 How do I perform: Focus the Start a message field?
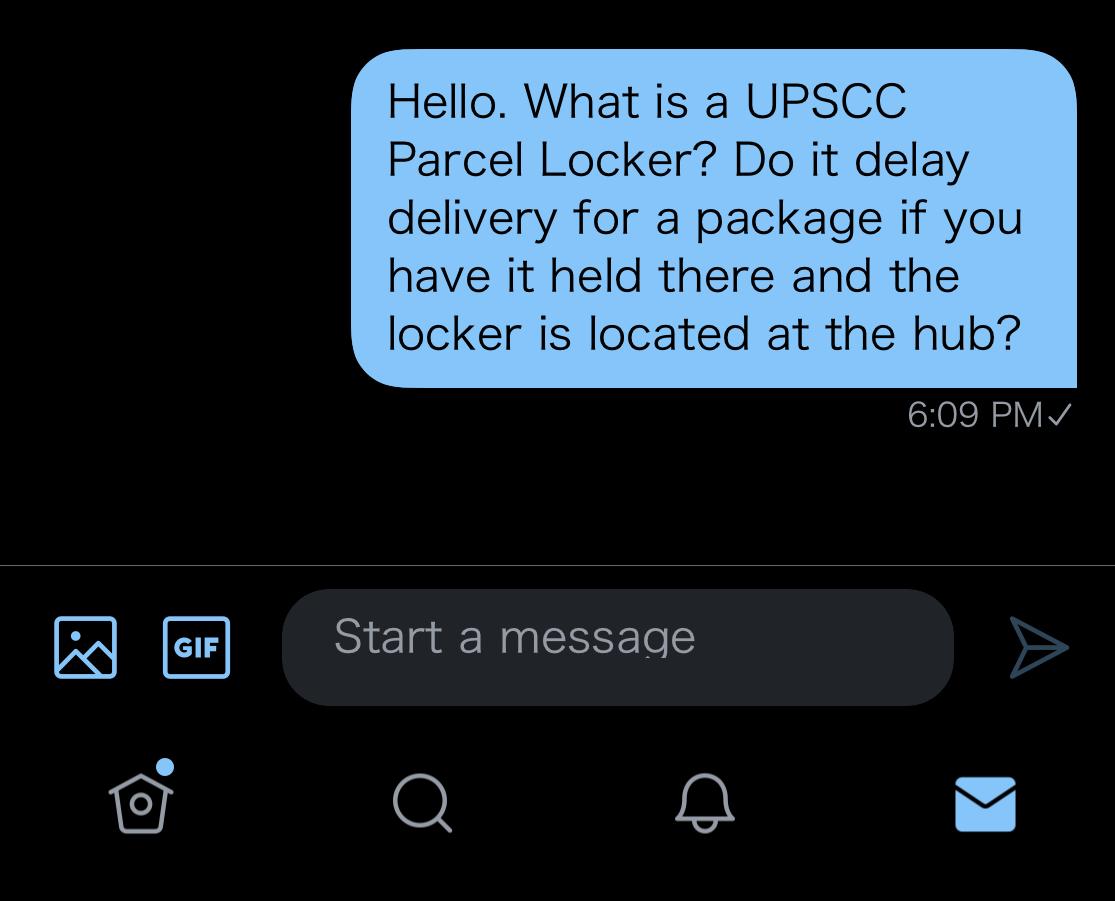pyautogui.click(x=617, y=647)
